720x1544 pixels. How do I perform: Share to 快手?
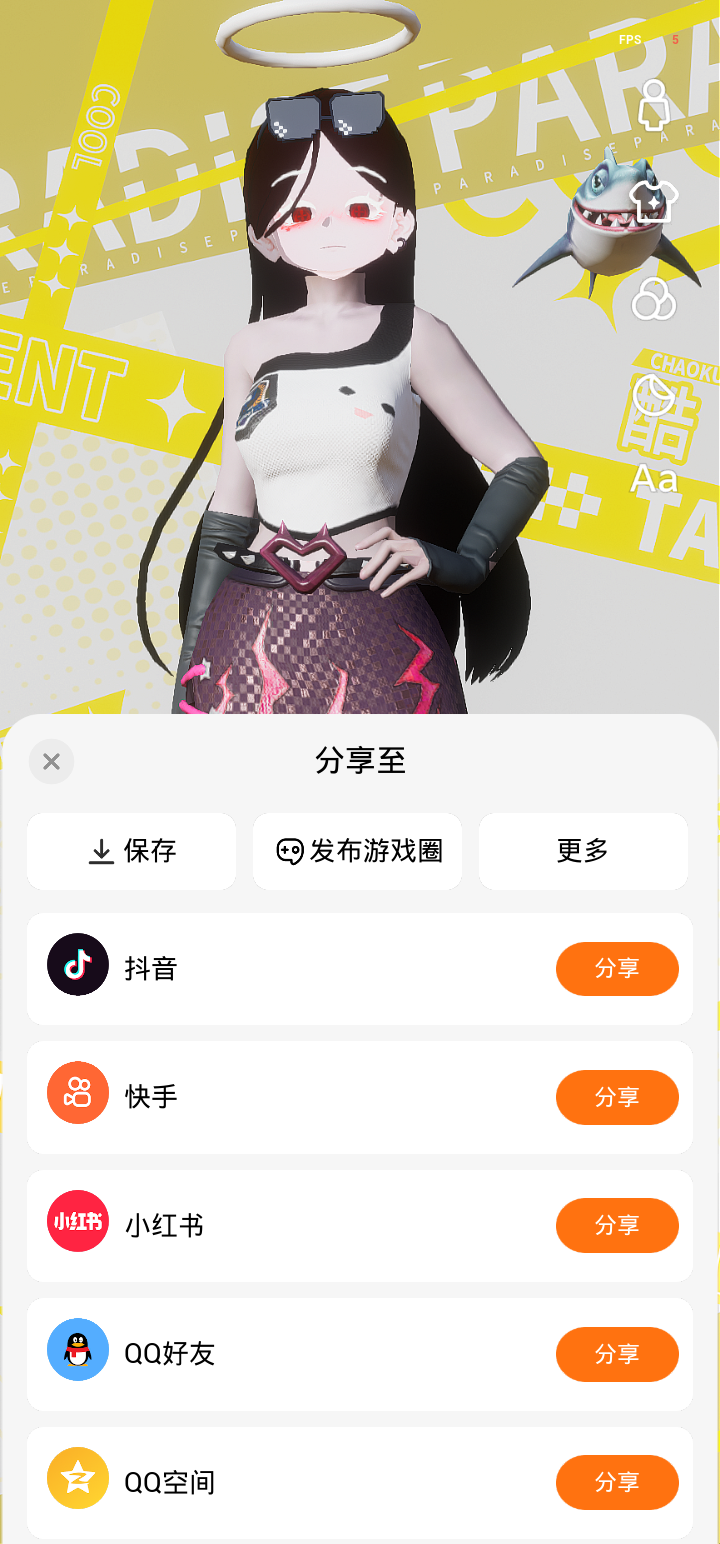pyautogui.click(x=617, y=1097)
